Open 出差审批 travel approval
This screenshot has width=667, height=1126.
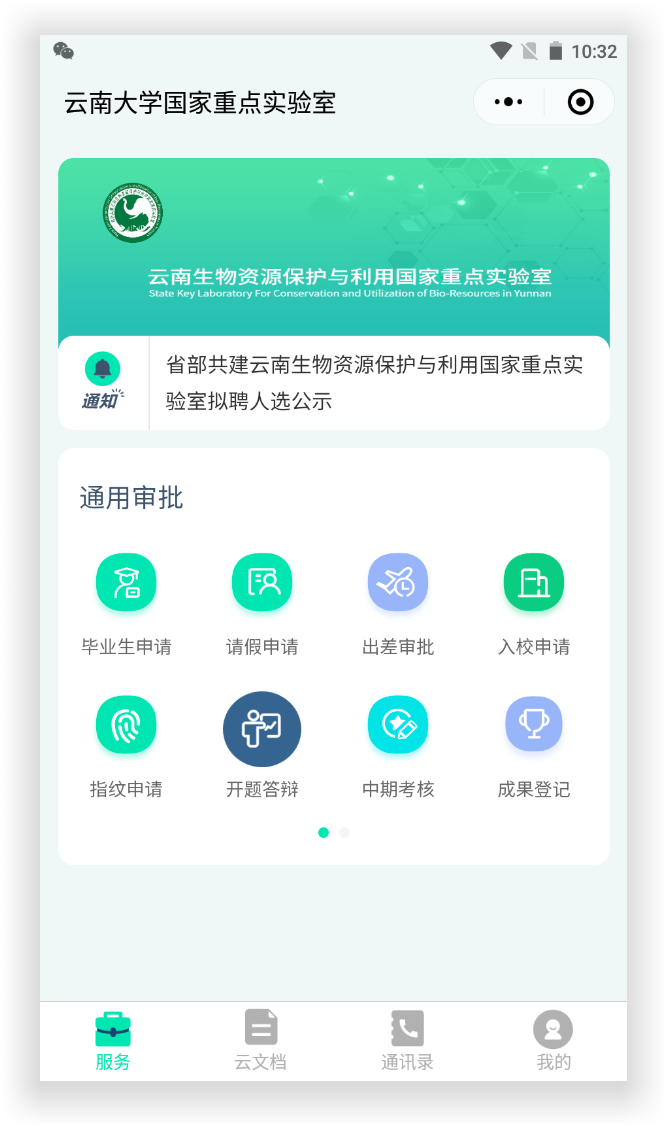pos(398,583)
